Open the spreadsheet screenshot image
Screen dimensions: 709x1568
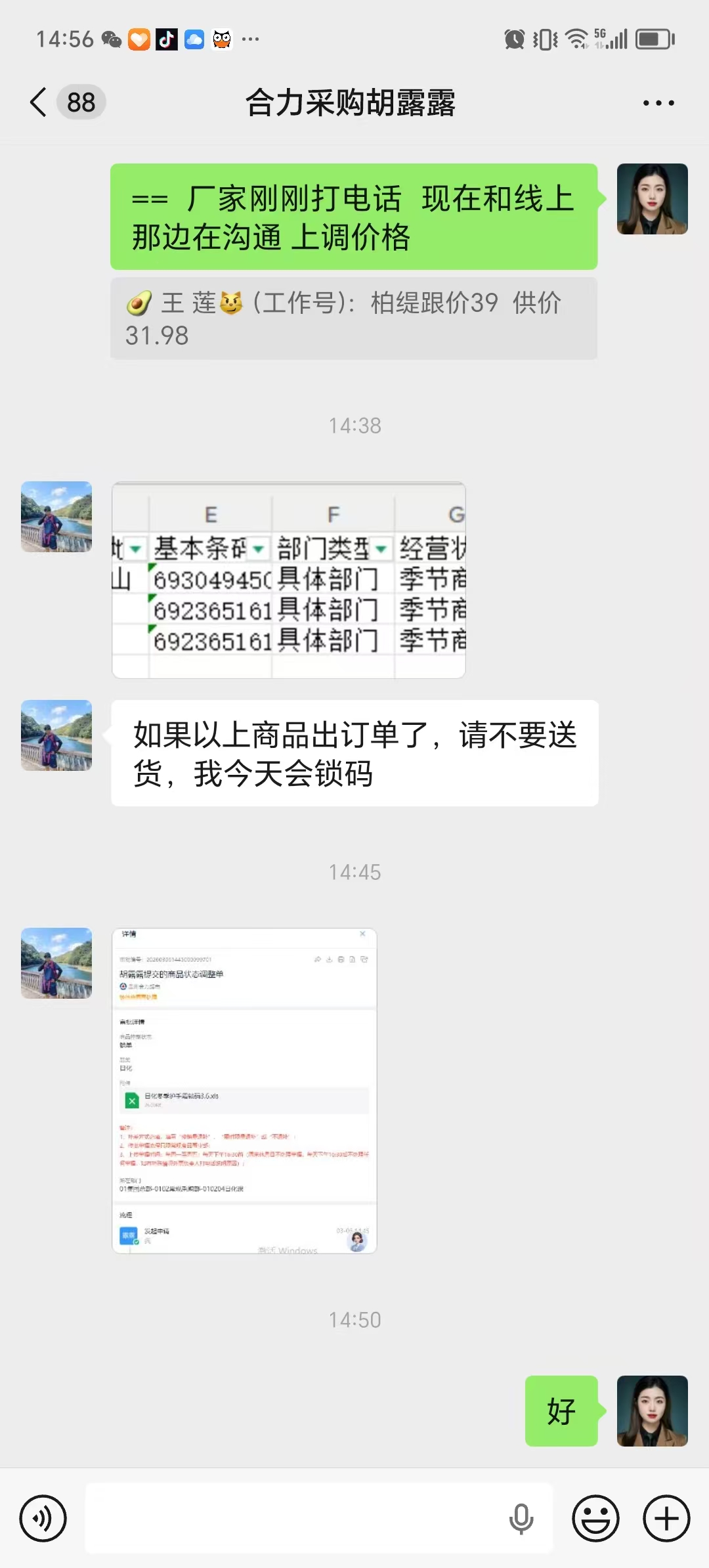pos(289,580)
